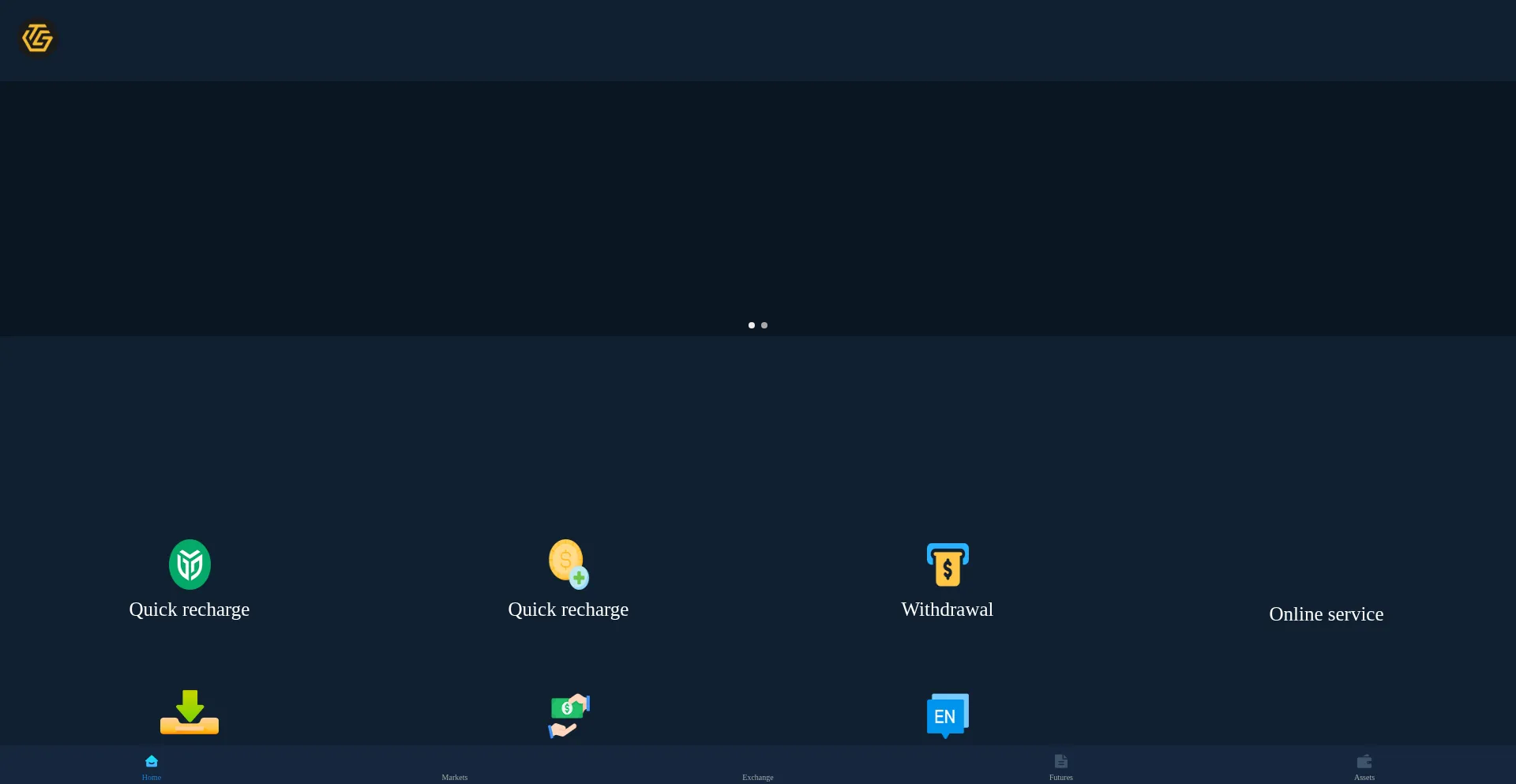Select the second banner page dot

click(x=764, y=325)
